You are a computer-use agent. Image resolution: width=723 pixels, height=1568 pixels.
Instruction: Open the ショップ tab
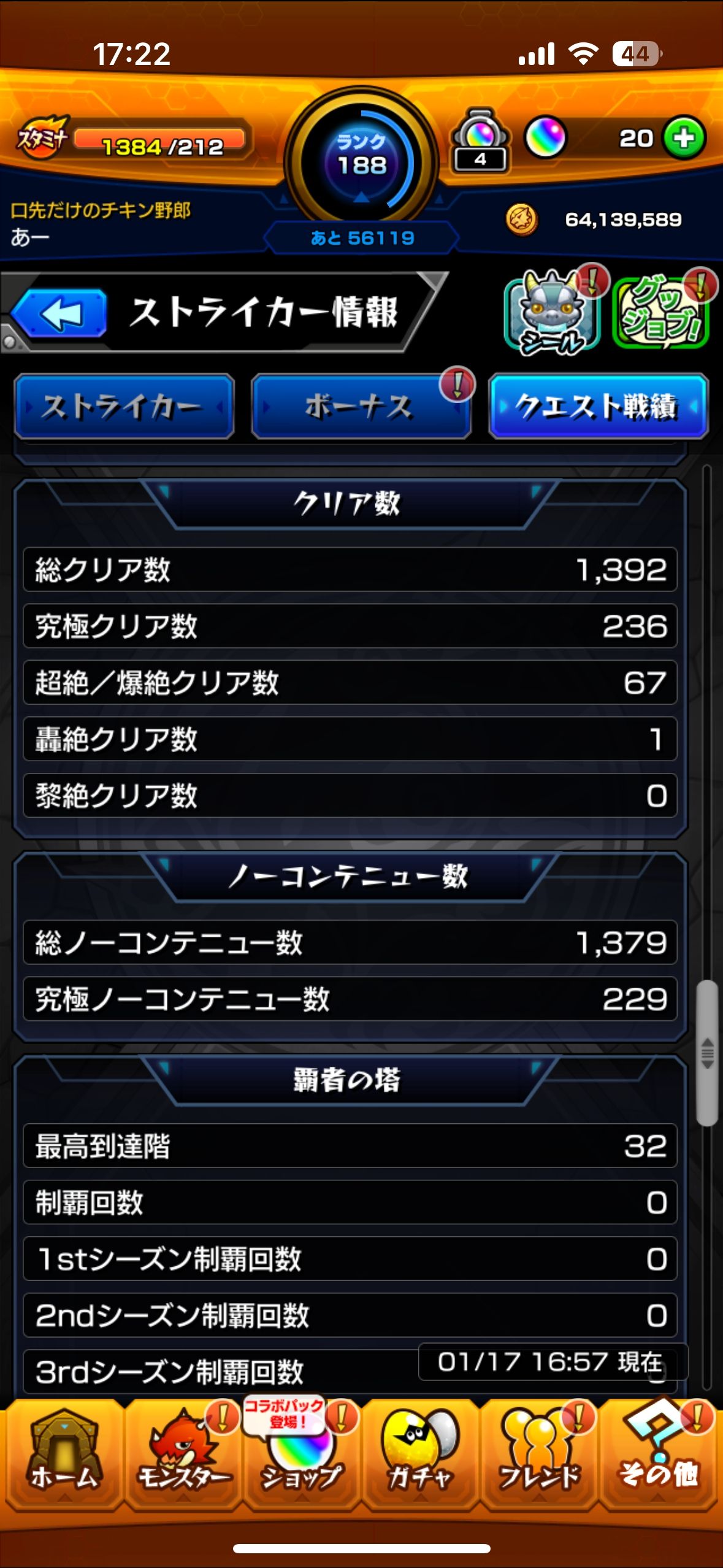(x=301, y=1456)
